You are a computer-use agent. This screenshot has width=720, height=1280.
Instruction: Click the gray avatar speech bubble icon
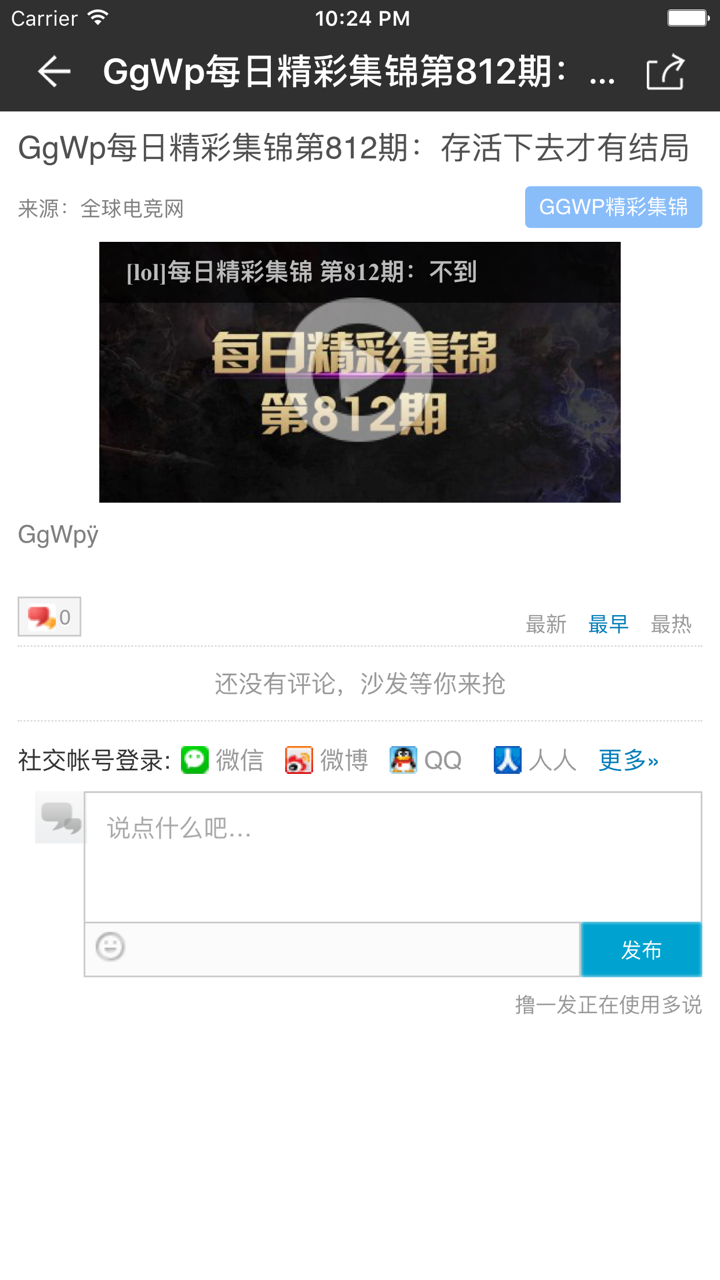[58, 822]
